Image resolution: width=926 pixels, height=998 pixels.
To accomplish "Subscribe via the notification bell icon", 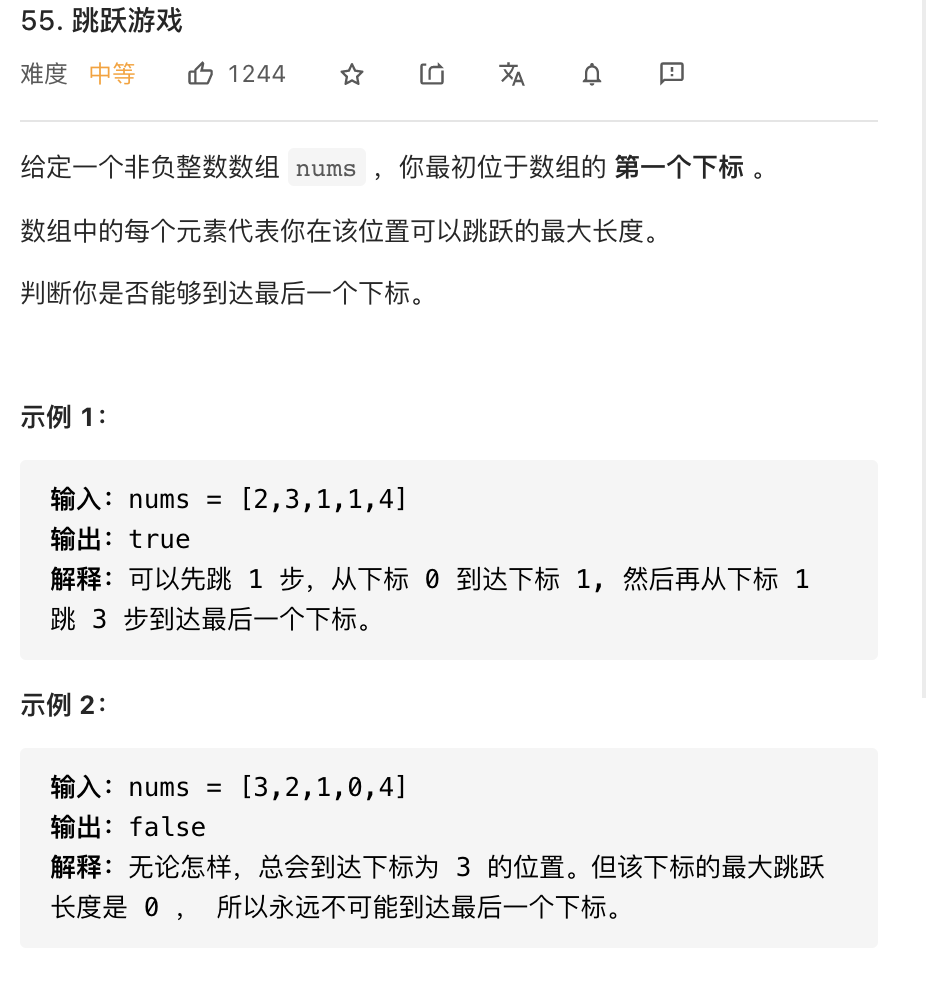I will pos(592,74).
